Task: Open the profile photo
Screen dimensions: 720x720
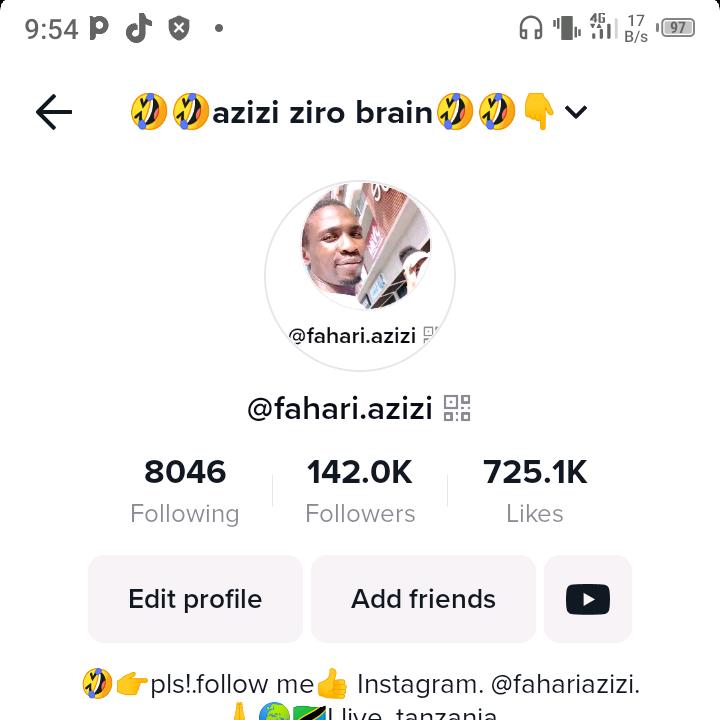Action: point(365,247)
